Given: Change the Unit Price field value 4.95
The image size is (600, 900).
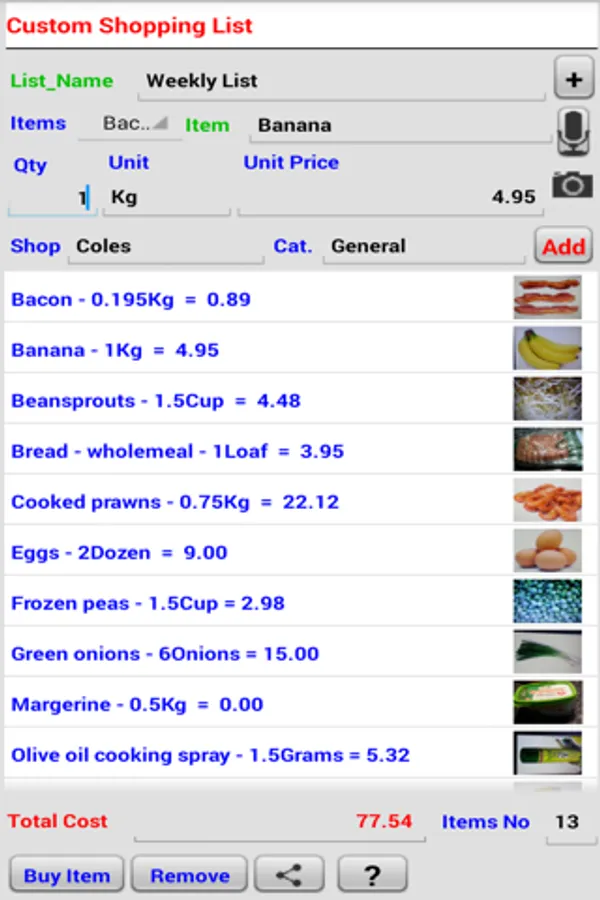Looking at the screenshot, I should pos(391,197).
